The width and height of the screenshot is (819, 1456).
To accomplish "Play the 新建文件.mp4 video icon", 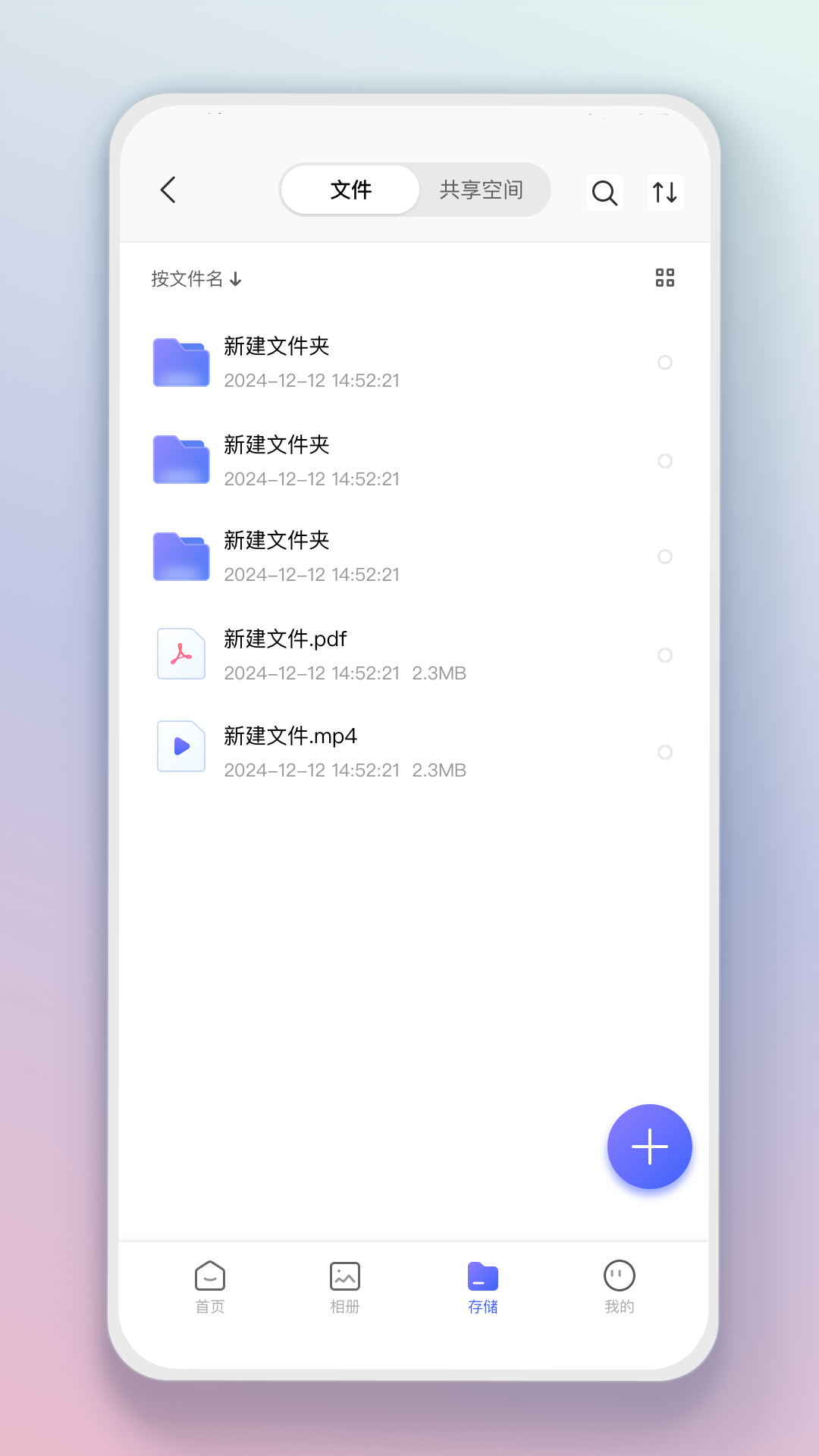I will (x=180, y=747).
